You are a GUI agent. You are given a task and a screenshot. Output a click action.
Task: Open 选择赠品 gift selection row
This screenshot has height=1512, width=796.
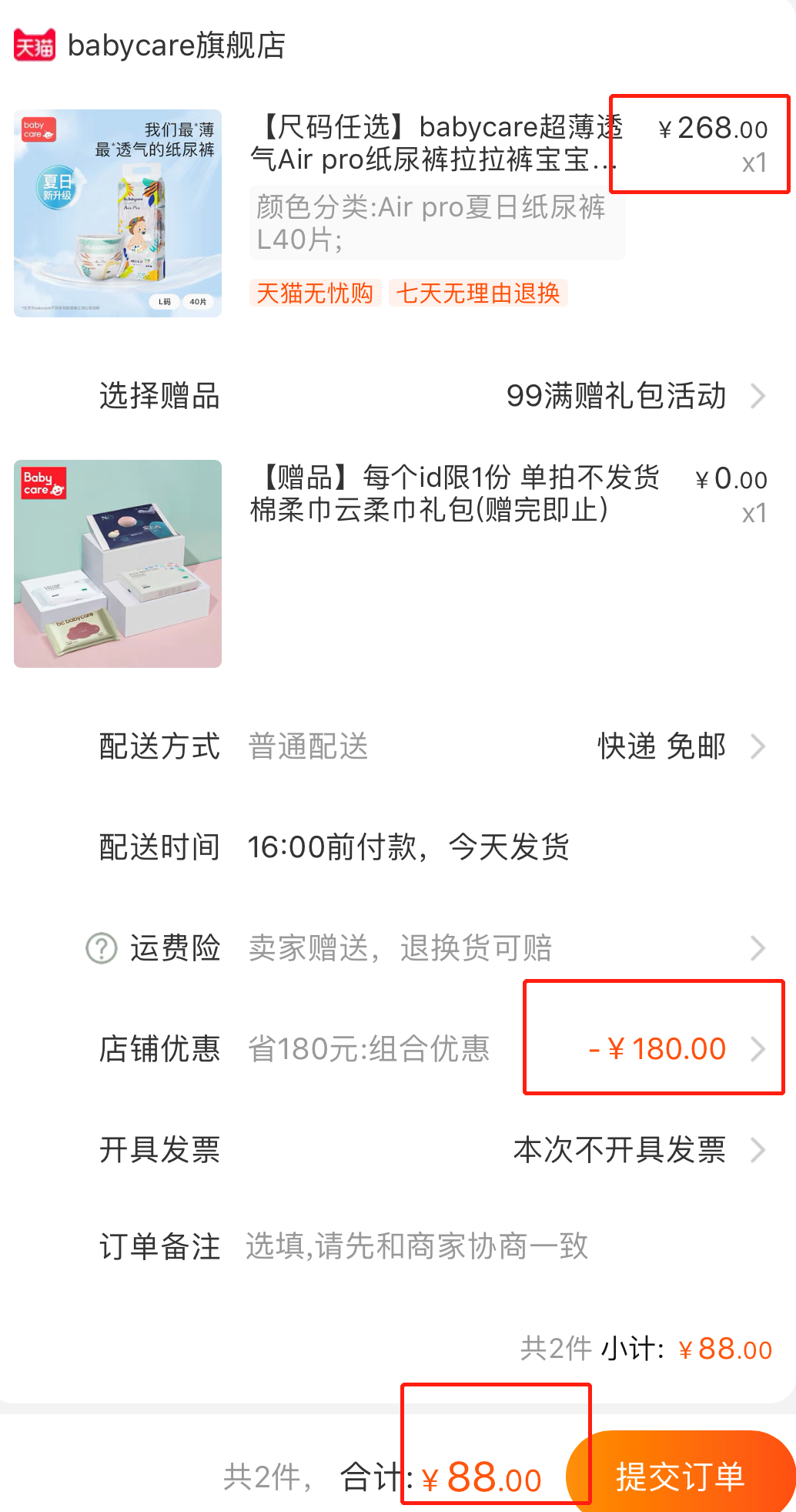pos(431,396)
